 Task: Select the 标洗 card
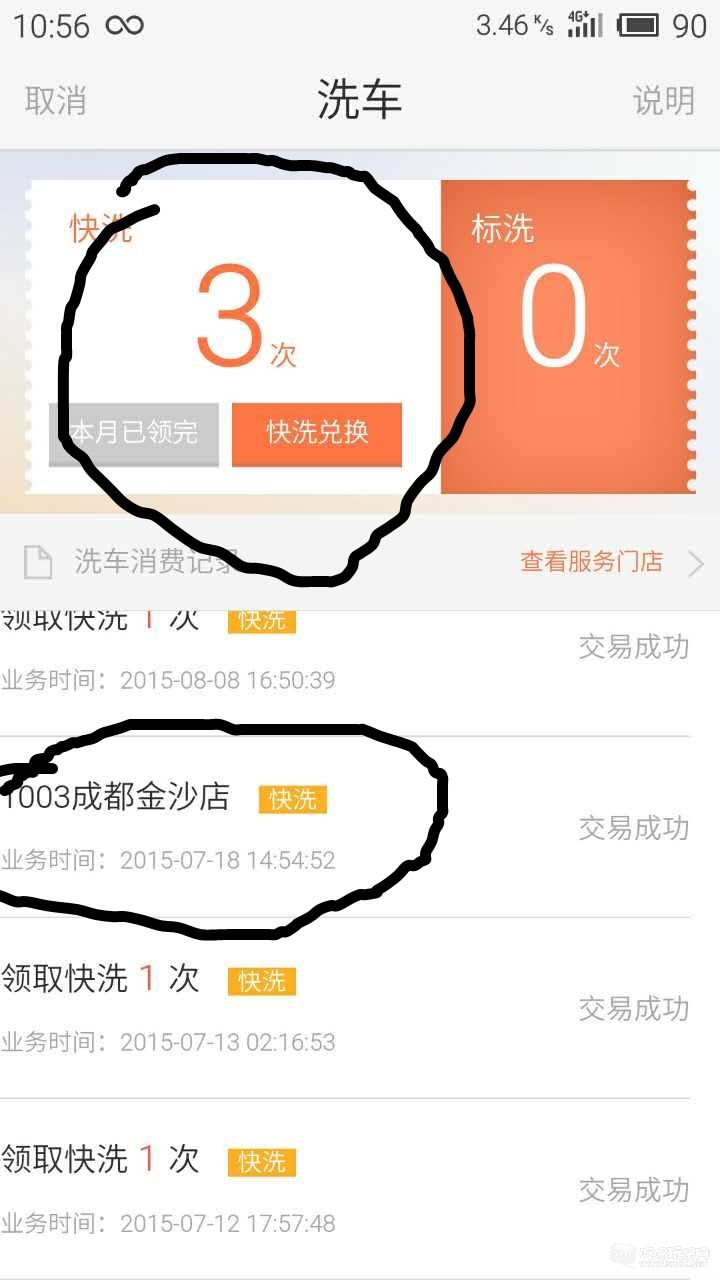[x=564, y=336]
